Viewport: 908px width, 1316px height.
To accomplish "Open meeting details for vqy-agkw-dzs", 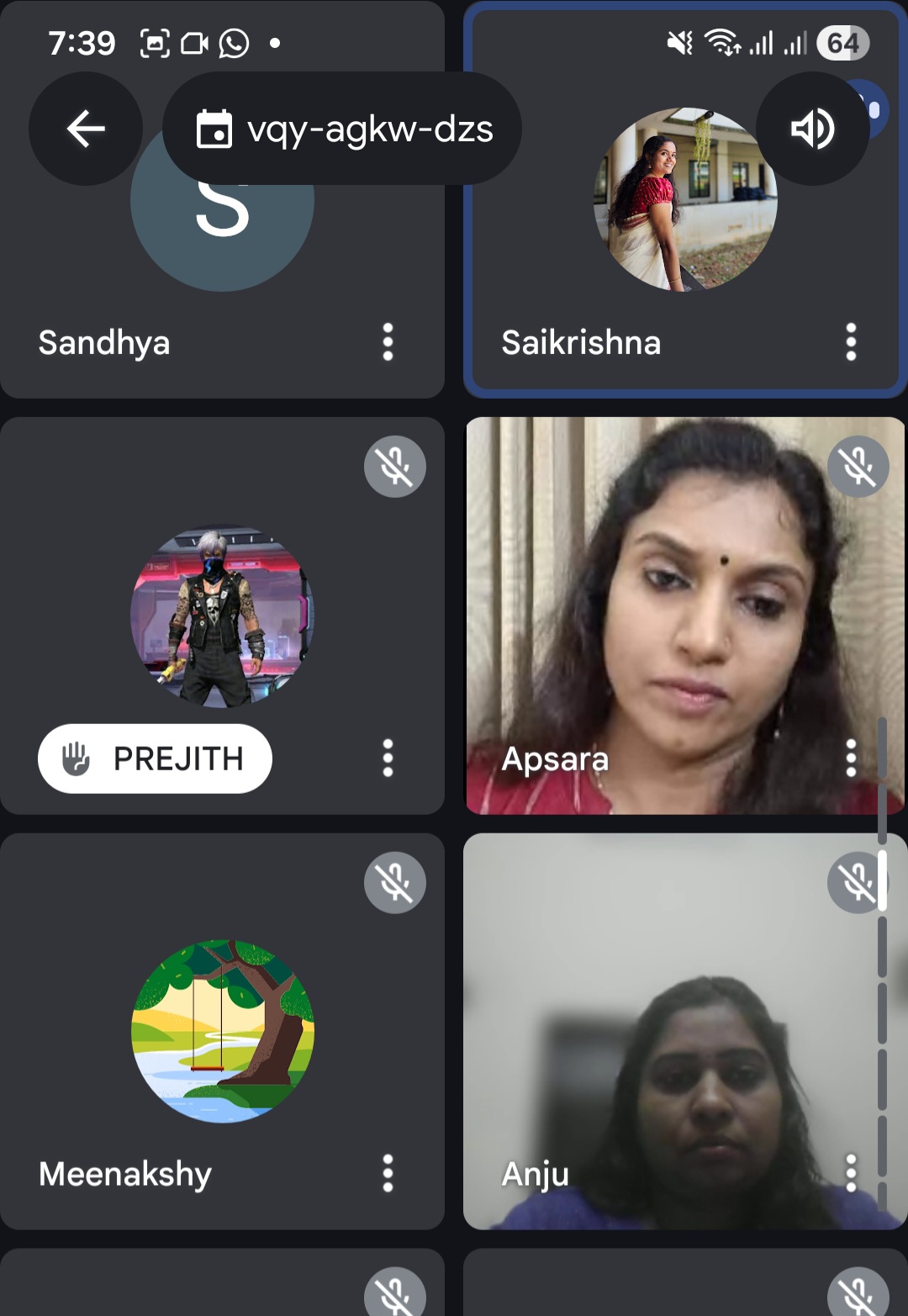I will 342,129.
